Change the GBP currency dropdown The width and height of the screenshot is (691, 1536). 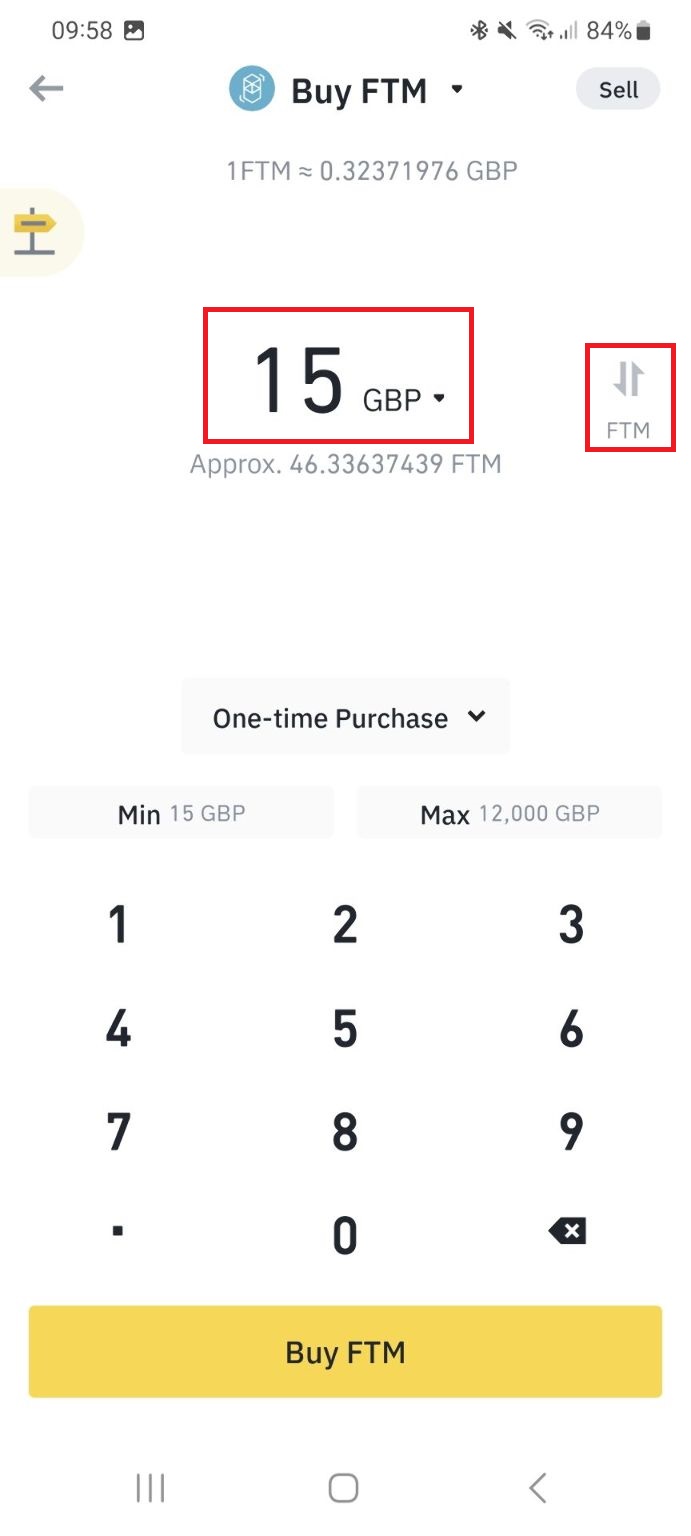[x=404, y=400]
